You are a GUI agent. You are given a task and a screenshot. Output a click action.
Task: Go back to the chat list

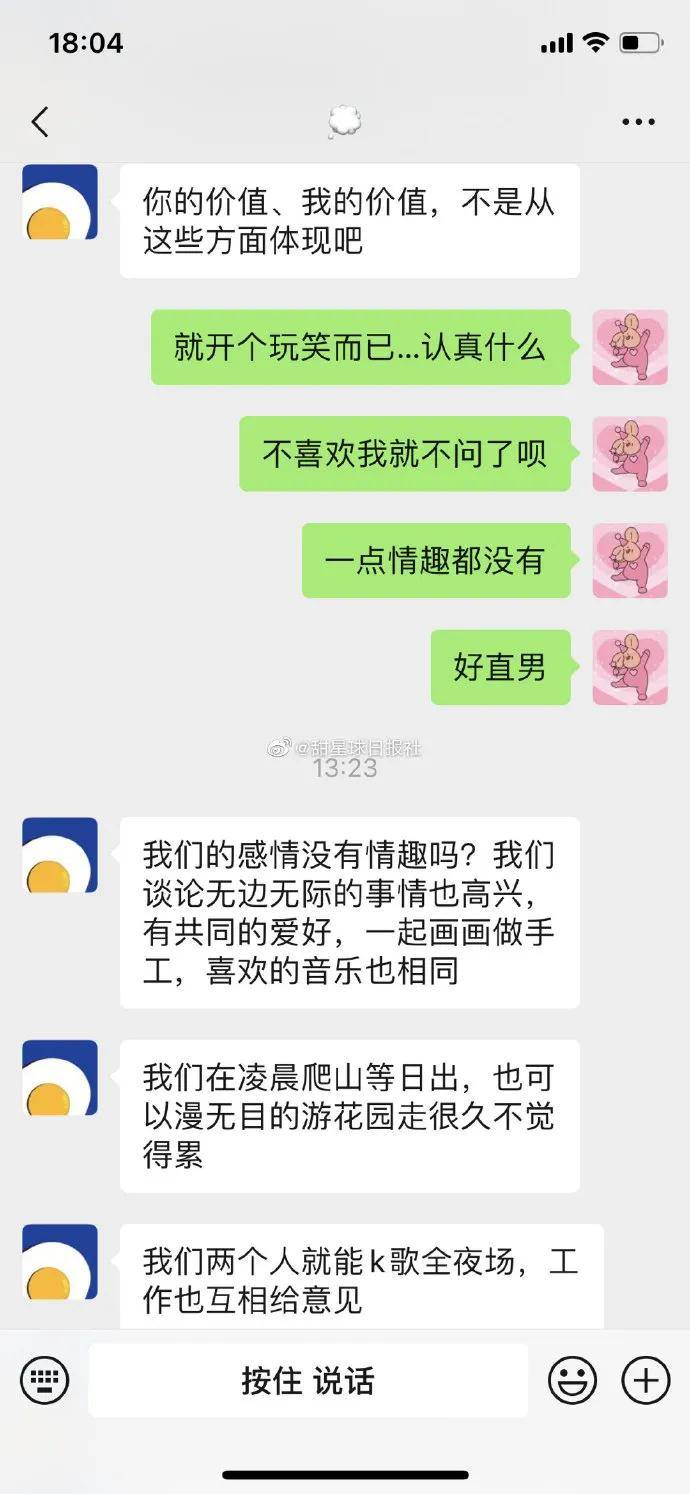tap(40, 122)
